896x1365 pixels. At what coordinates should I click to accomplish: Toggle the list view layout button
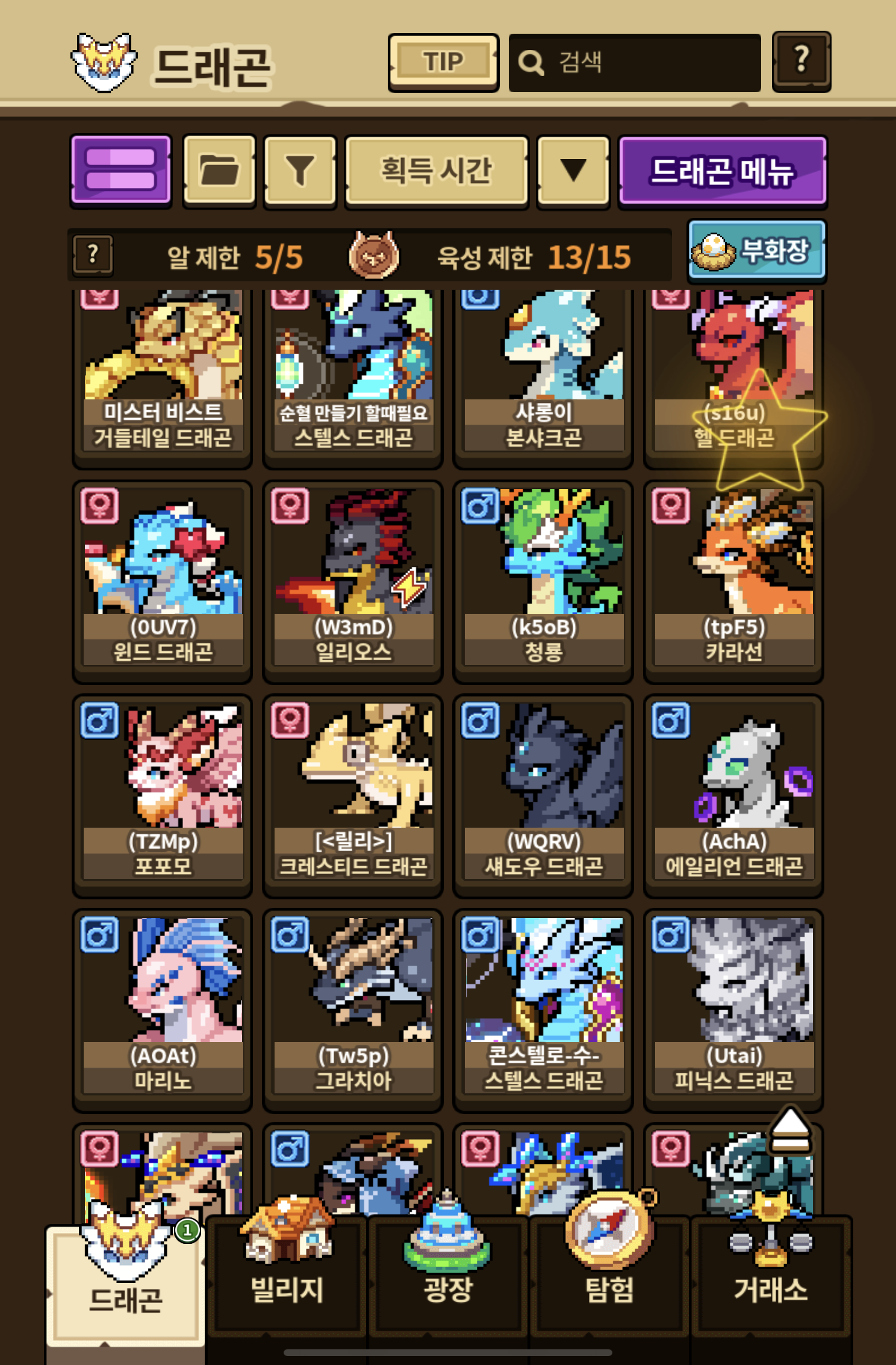coord(121,170)
